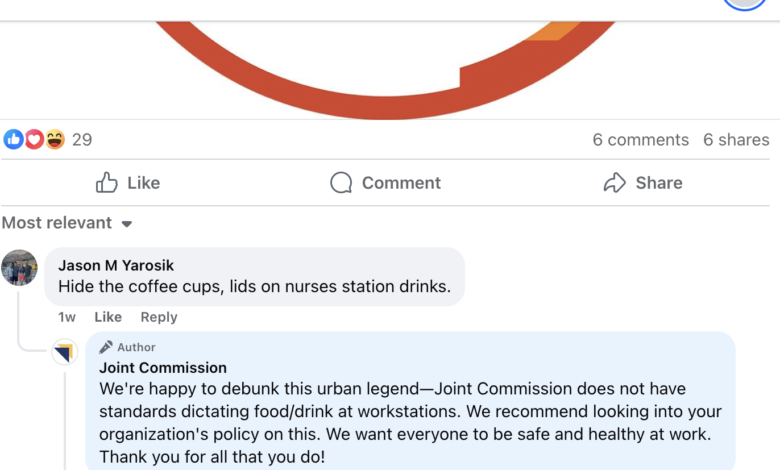Tap Jason M Yarosik's profile picture
Image resolution: width=780 pixels, height=470 pixels.
pos(20,268)
